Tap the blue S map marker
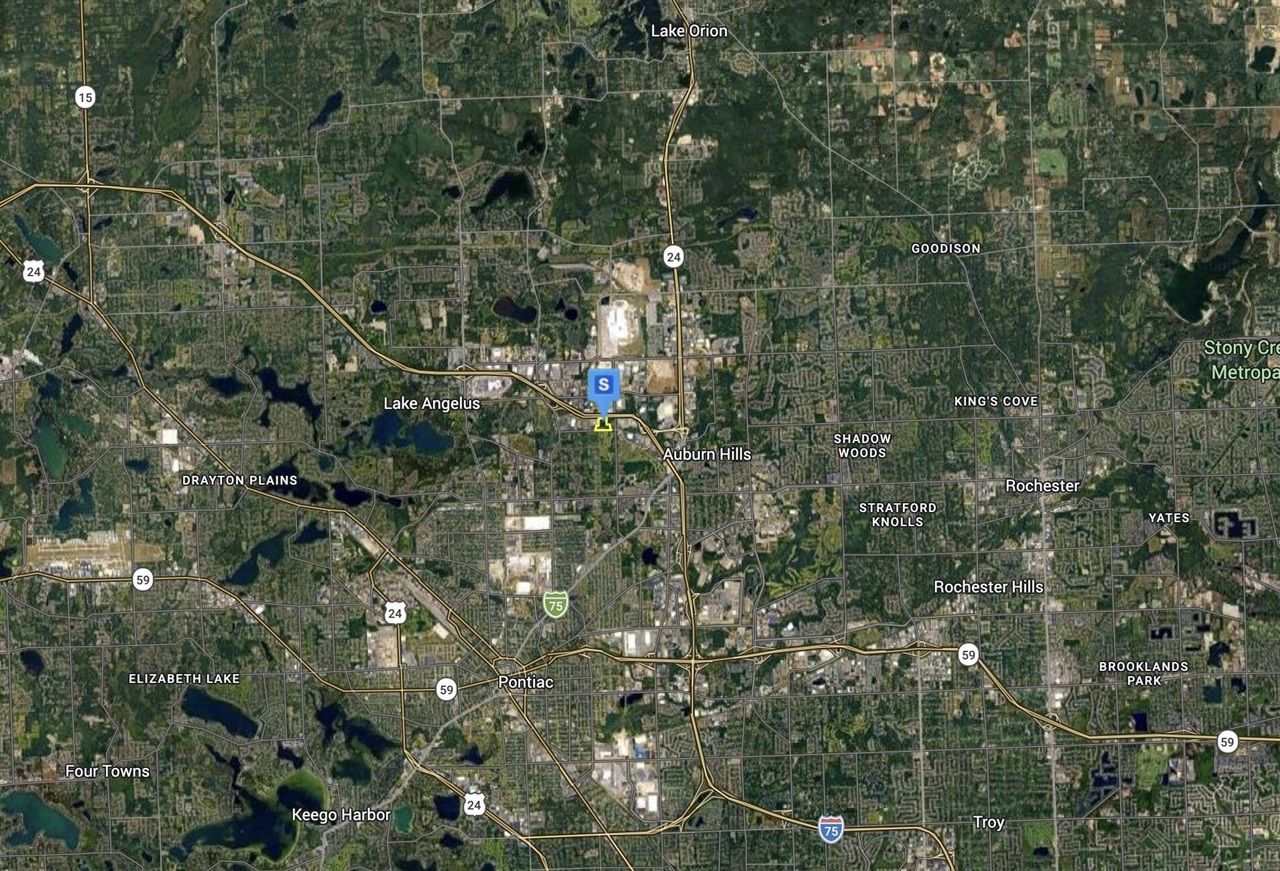The width and height of the screenshot is (1280, 871). [603, 385]
